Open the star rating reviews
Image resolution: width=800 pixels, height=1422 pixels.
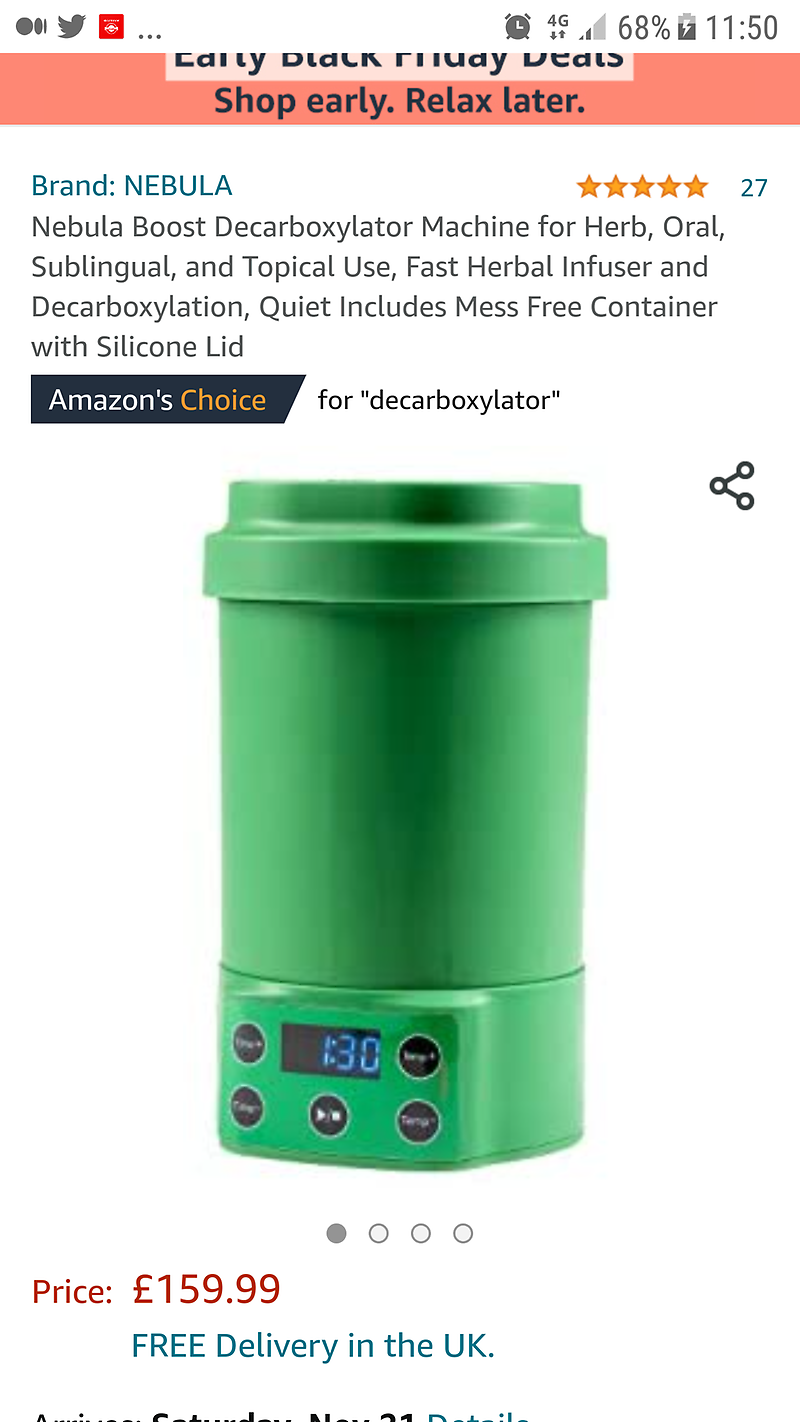point(642,187)
